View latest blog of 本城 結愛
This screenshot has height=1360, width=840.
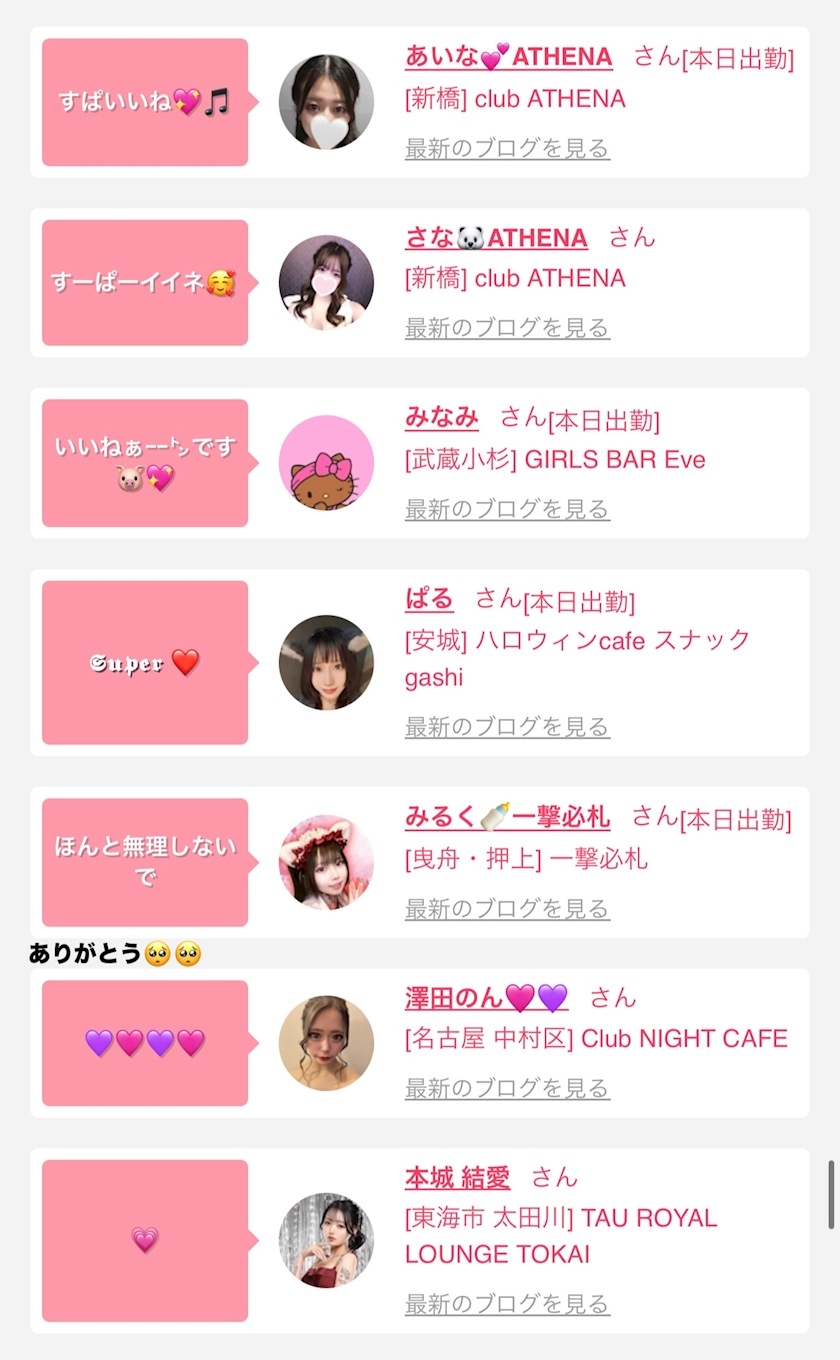pyautogui.click(x=507, y=1304)
